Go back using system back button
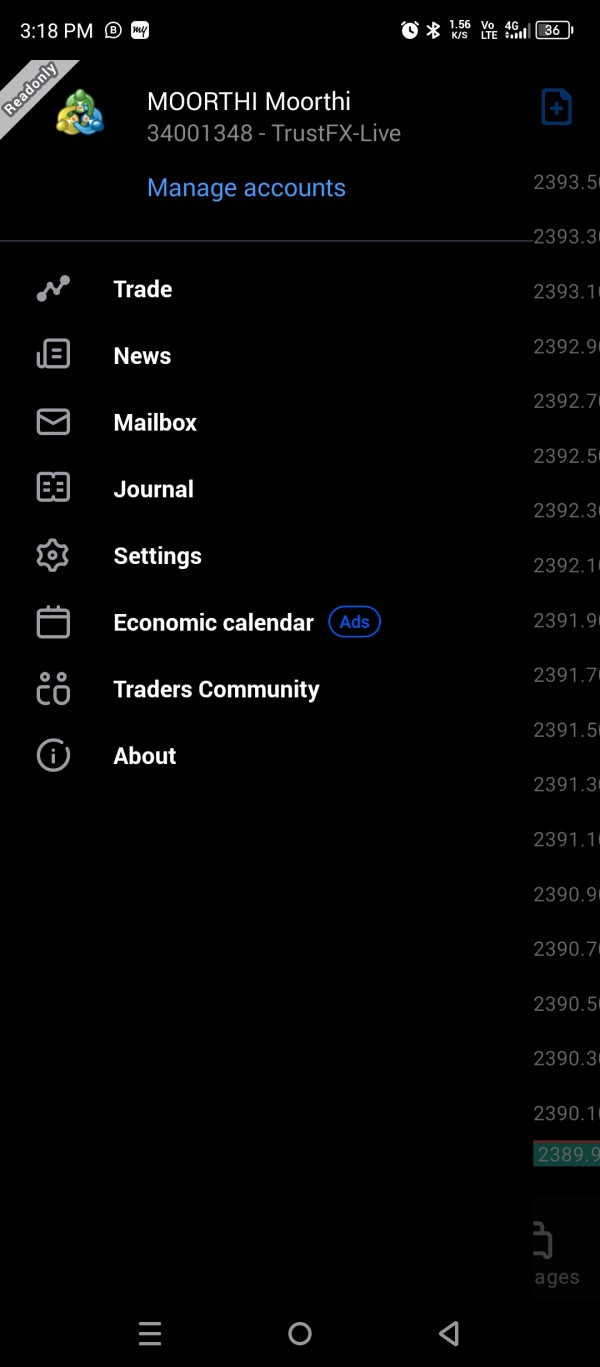The image size is (600, 1367). tap(449, 1333)
